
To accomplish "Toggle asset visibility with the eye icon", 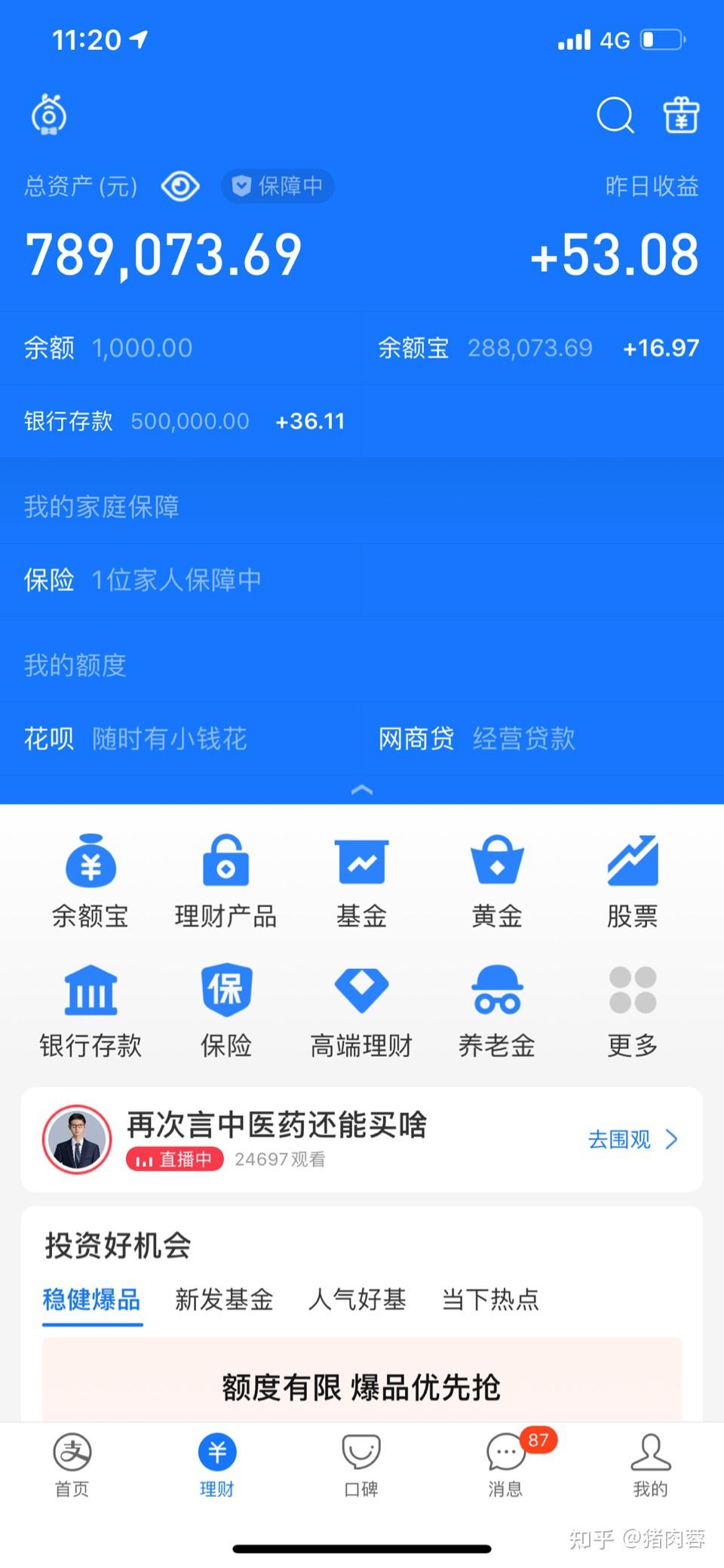I will 179,186.
